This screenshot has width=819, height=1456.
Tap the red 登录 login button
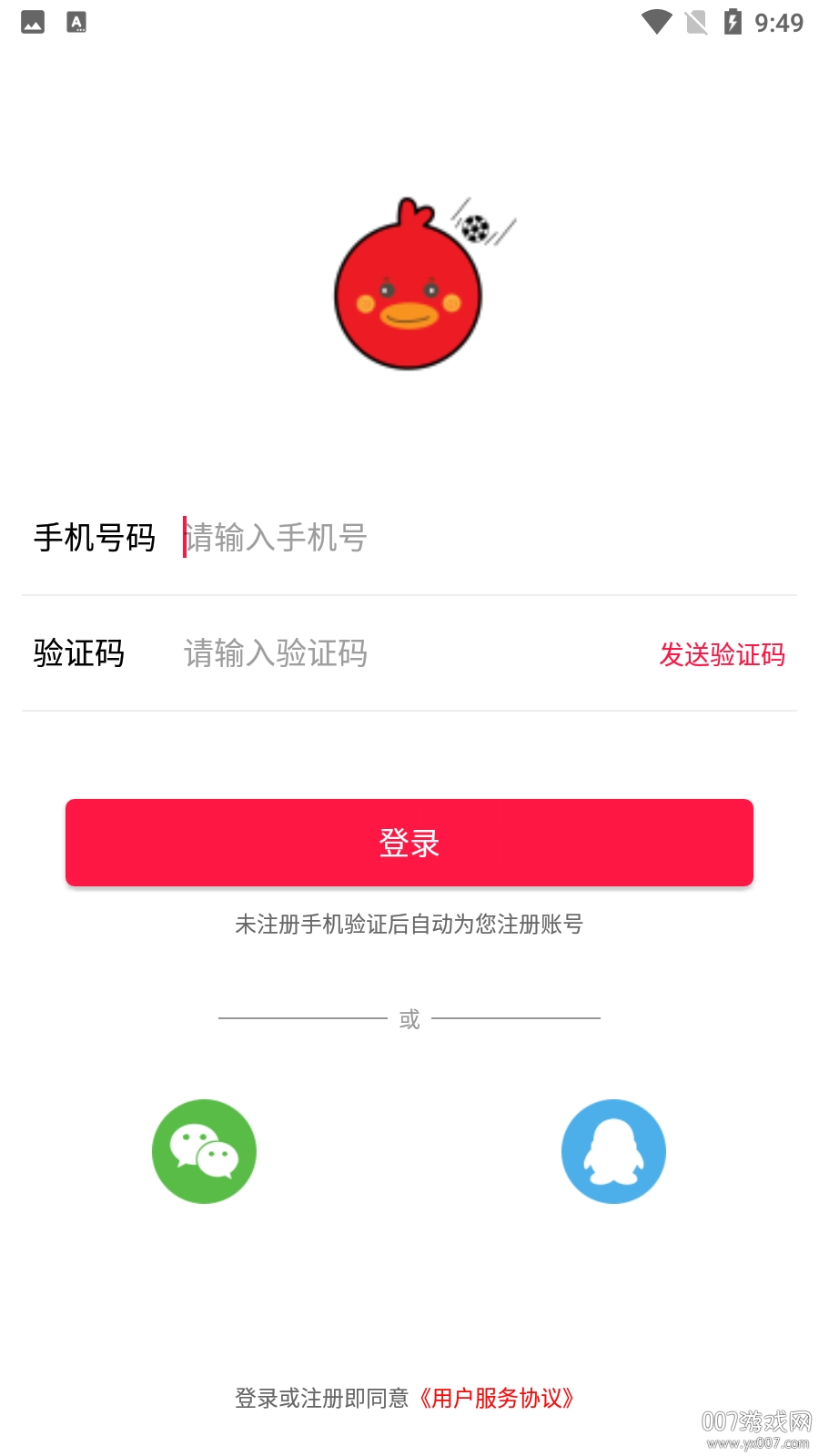pyautogui.click(x=409, y=843)
